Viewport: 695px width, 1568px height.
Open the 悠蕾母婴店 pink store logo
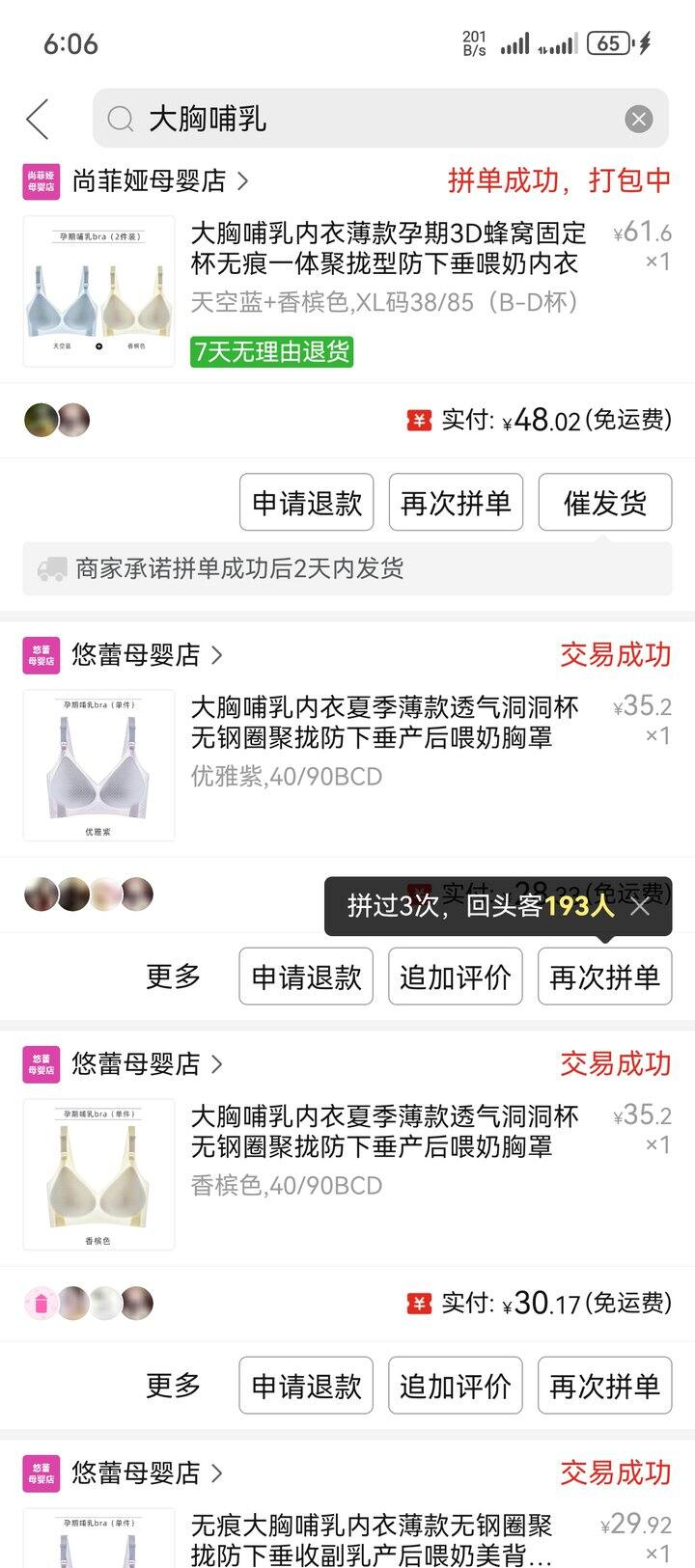(x=41, y=656)
